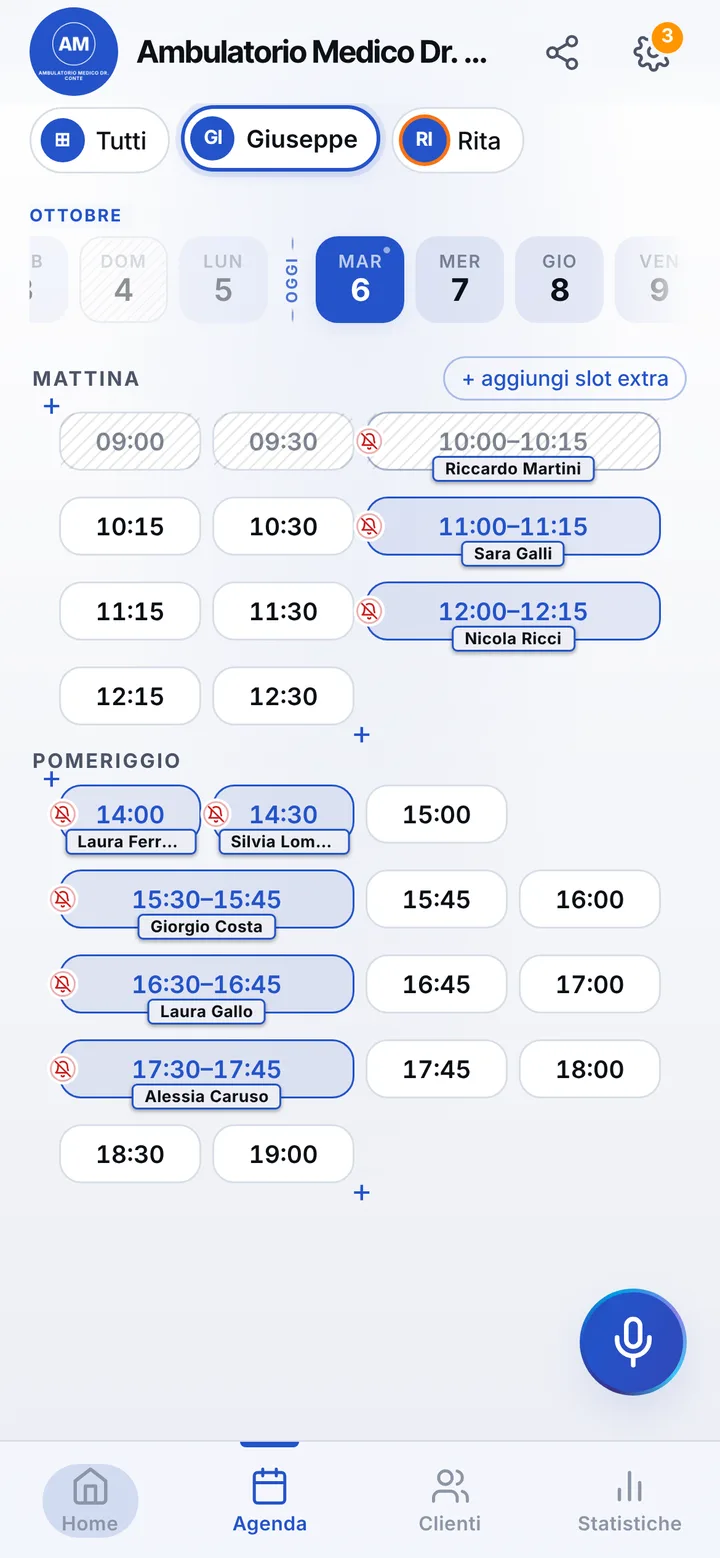Image resolution: width=720 pixels, height=1558 pixels.
Task: Switch to Rita's agenda
Action: click(x=458, y=140)
